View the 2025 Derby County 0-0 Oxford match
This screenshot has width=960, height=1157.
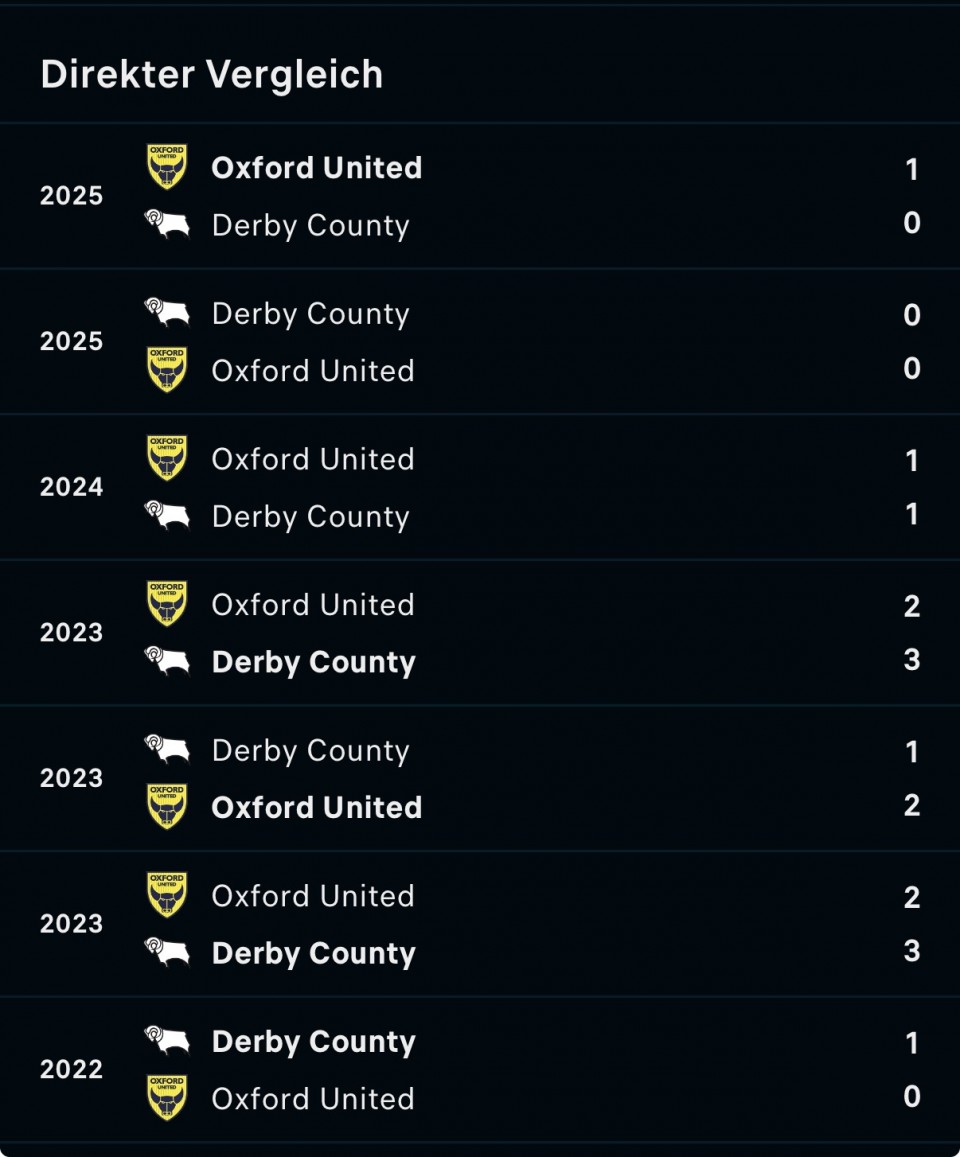pyautogui.click(x=480, y=342)
